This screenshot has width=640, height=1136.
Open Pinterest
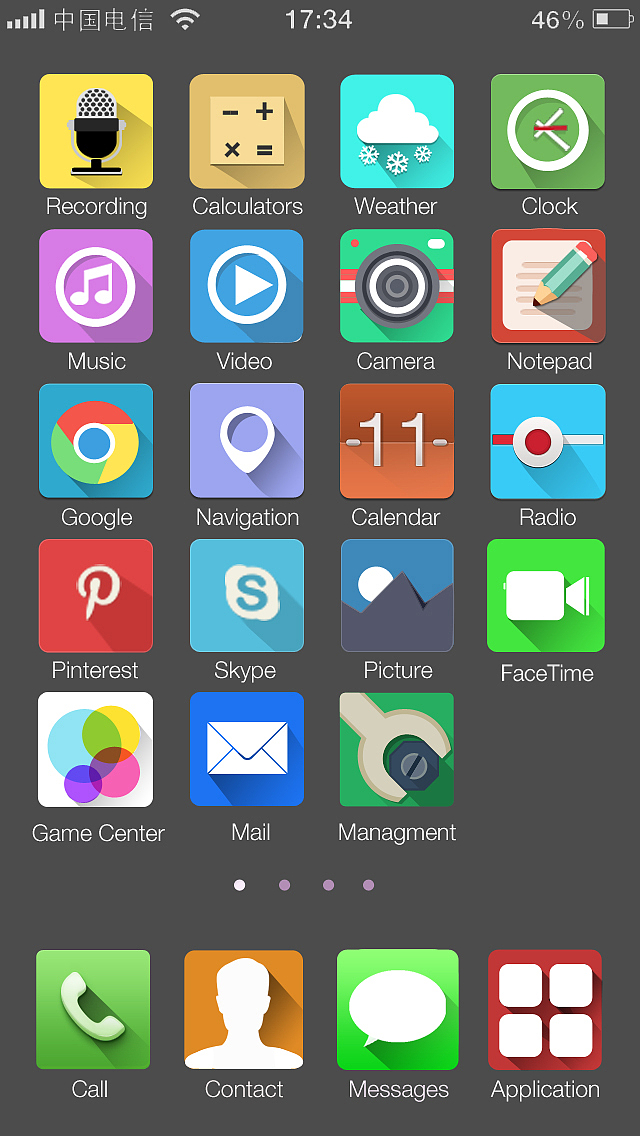(96, 596)
